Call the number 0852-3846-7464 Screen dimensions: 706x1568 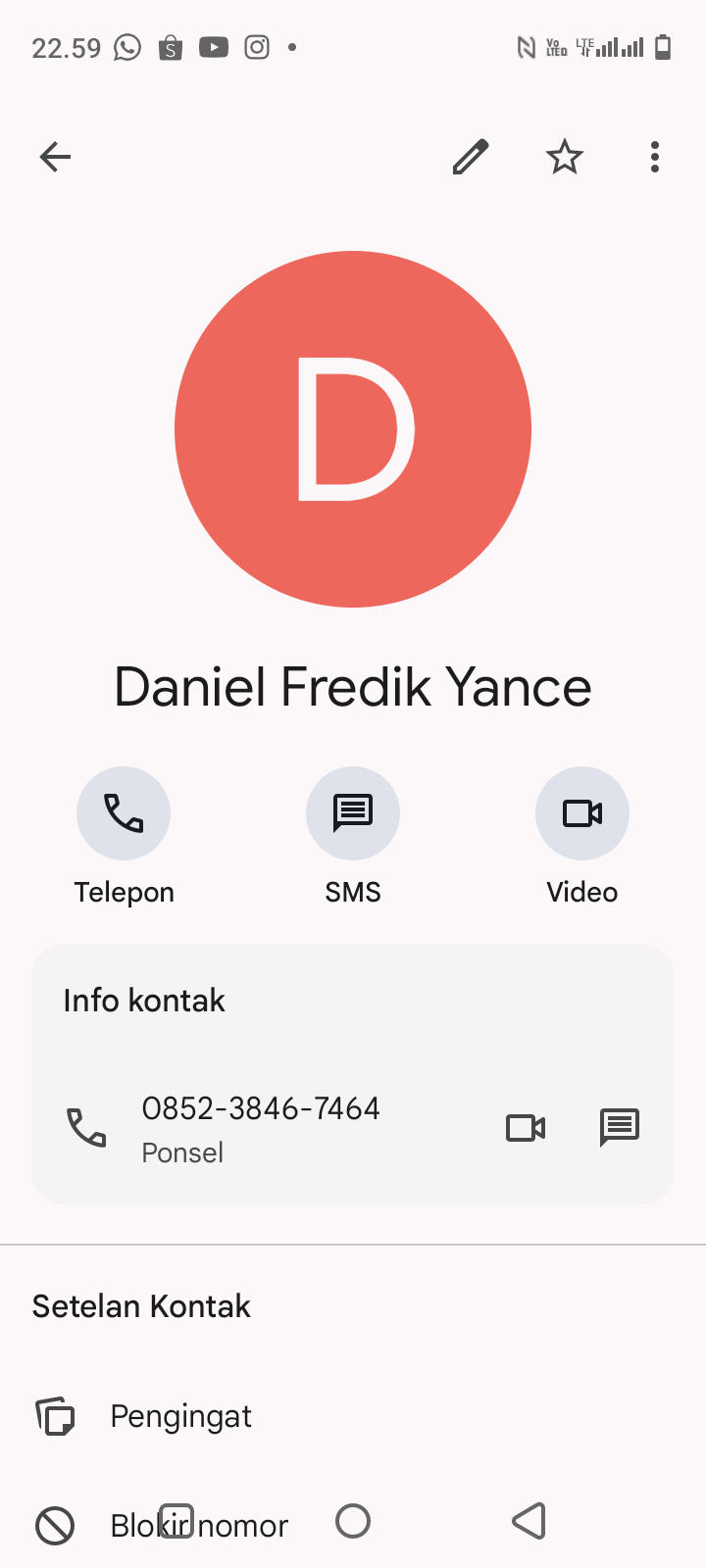pyautogui.click(x=260, y=1127)
